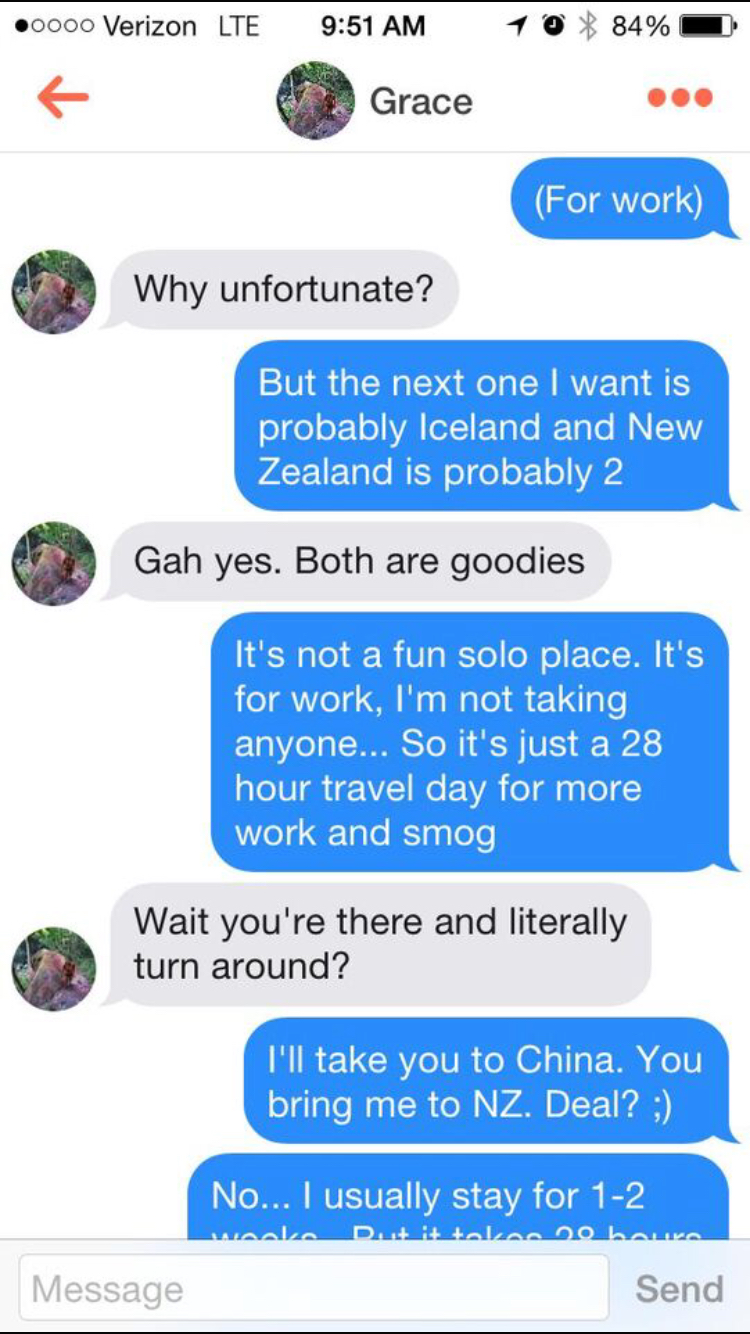Go back using the orange arrow
The height and width of the screenshot is (1334, 750).
62,98
